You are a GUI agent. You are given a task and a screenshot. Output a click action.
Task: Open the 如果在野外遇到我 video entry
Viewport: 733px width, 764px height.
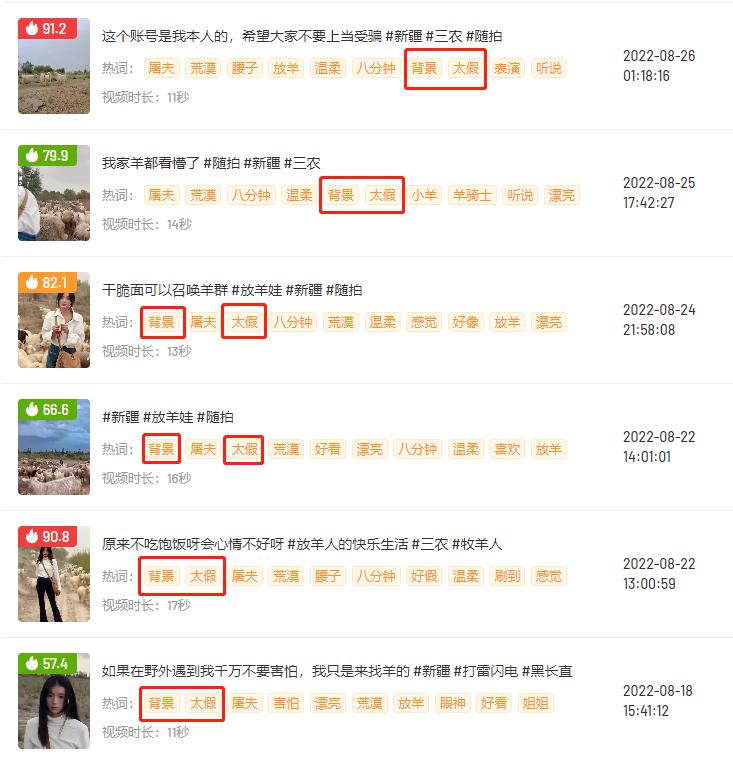(x=337, y=671)
